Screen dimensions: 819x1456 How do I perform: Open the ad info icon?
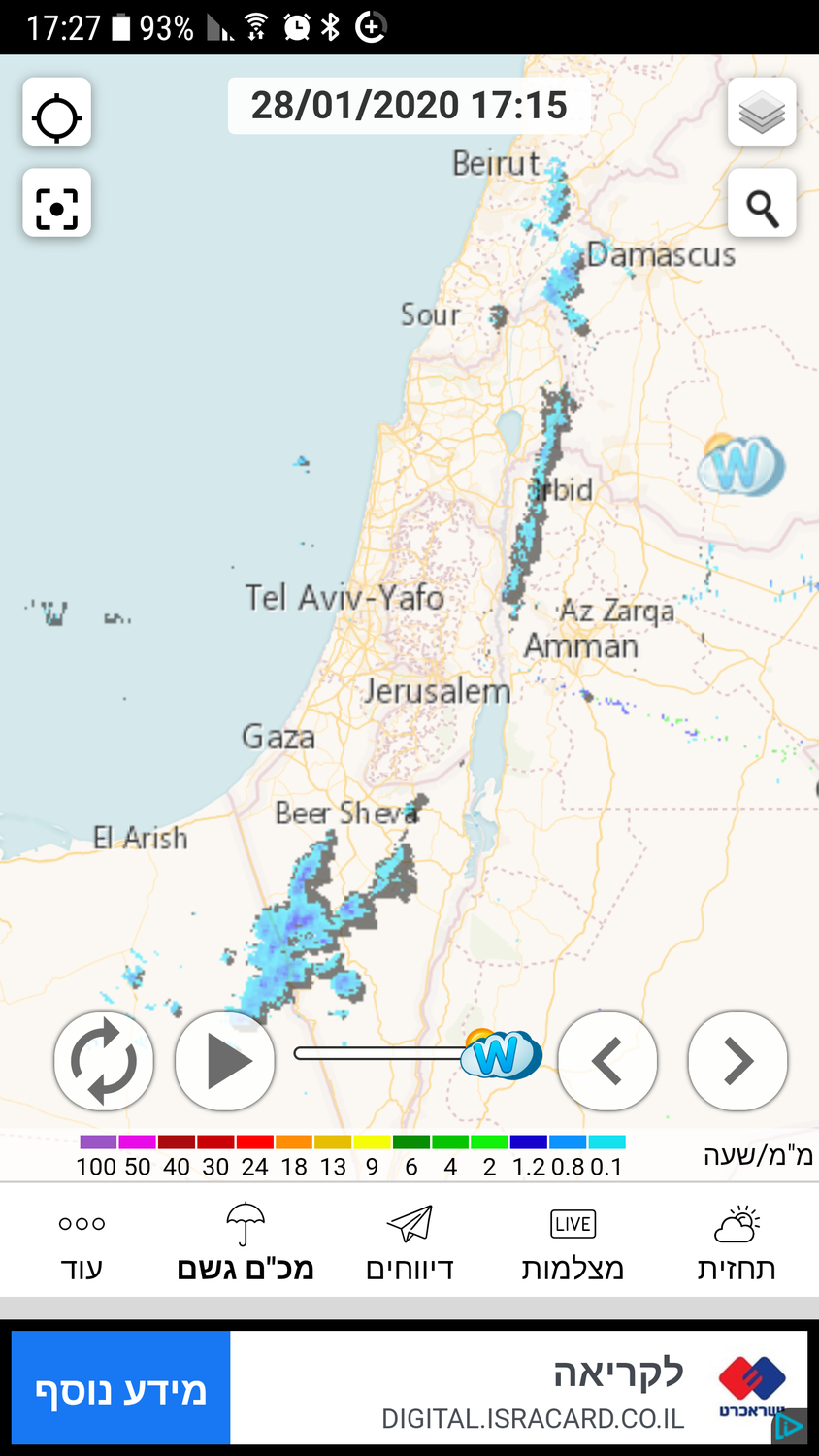point(791,1426)
